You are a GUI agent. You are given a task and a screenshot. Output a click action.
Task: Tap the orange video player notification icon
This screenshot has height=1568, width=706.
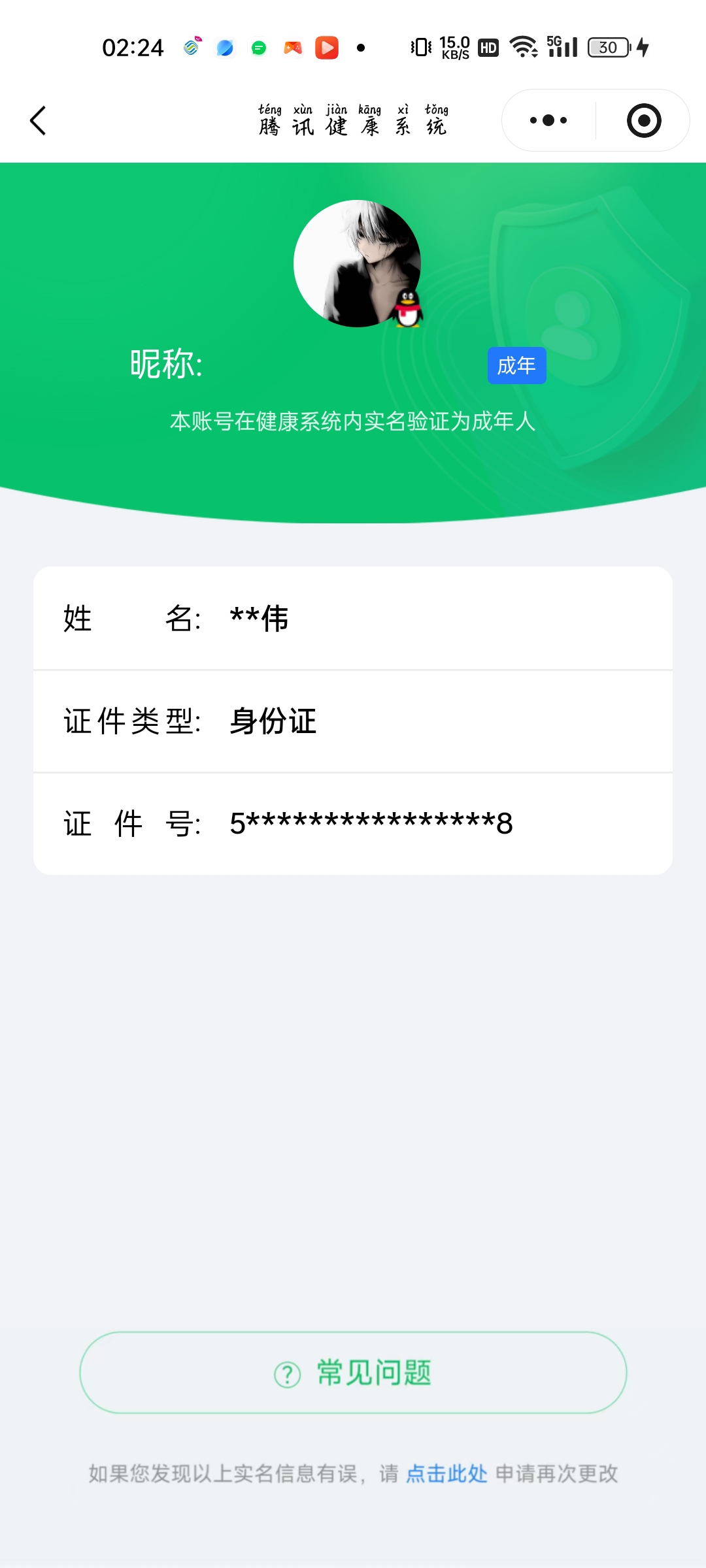tap(327, 46)
